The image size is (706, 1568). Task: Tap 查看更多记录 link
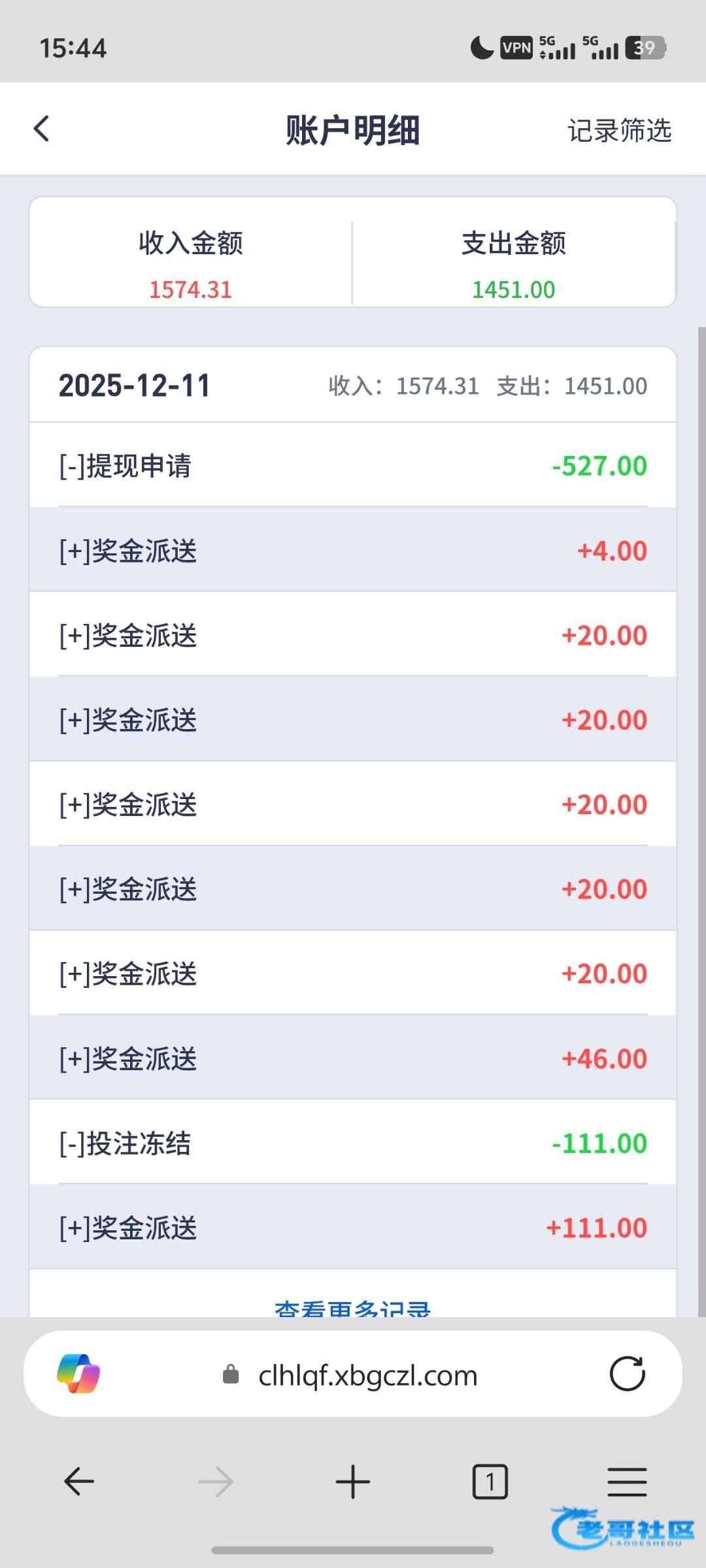point(352,1308)
